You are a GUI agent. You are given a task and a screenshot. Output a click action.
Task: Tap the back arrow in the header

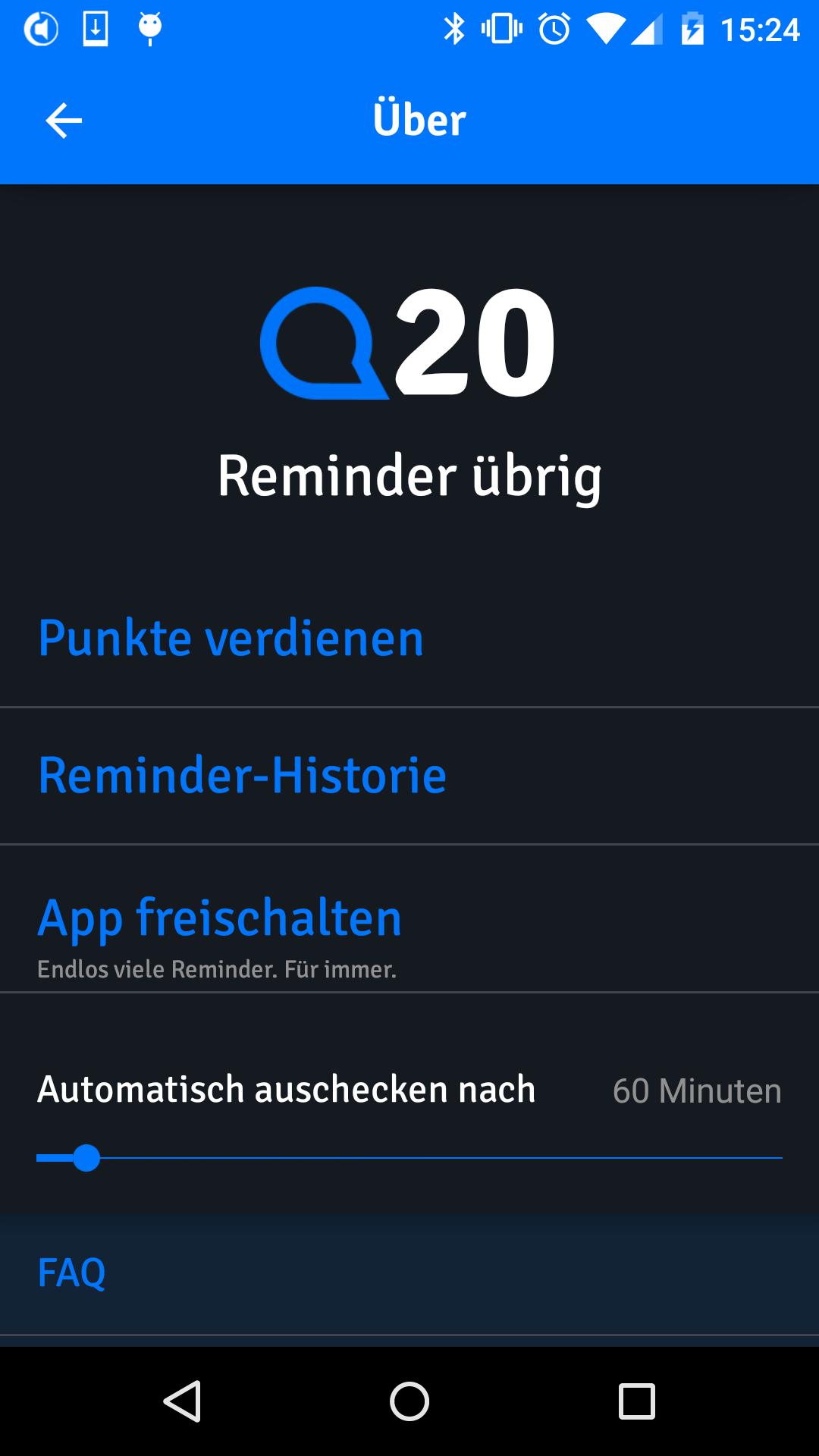click(63, 119)
